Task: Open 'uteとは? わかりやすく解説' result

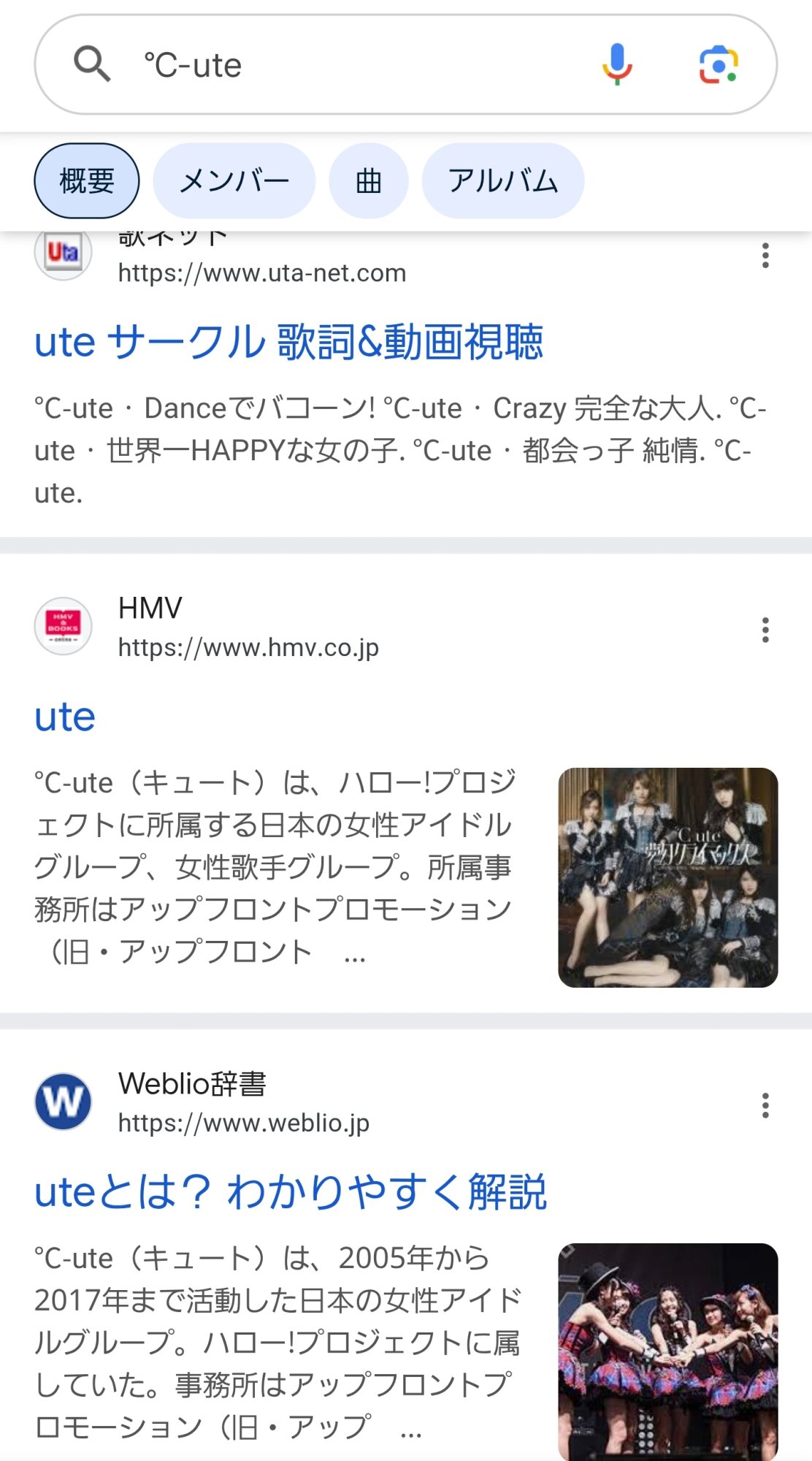Action: coord(291,1192)
